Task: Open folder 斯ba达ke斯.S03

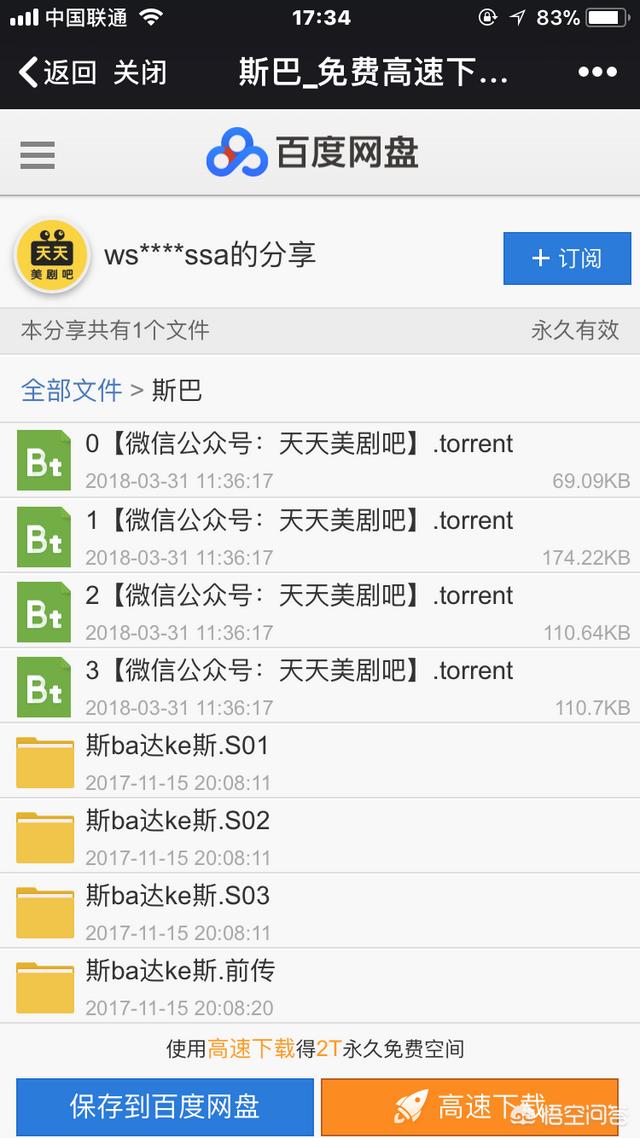Action: click(x=320, y=911)
